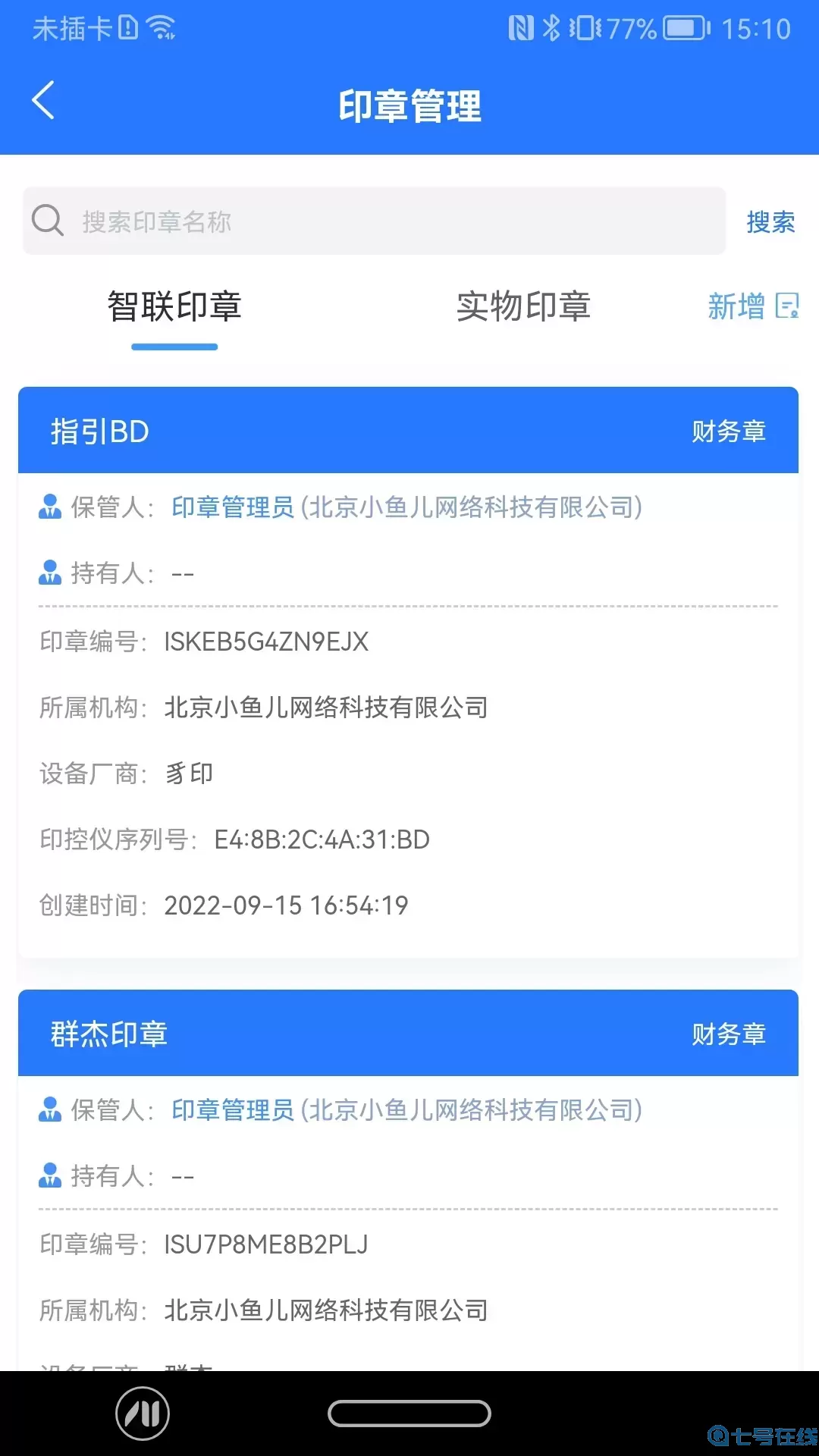This screenshot has width=819, height=1456.
Task: Click the magnifying glass search icon
Action: coord(48,221)
